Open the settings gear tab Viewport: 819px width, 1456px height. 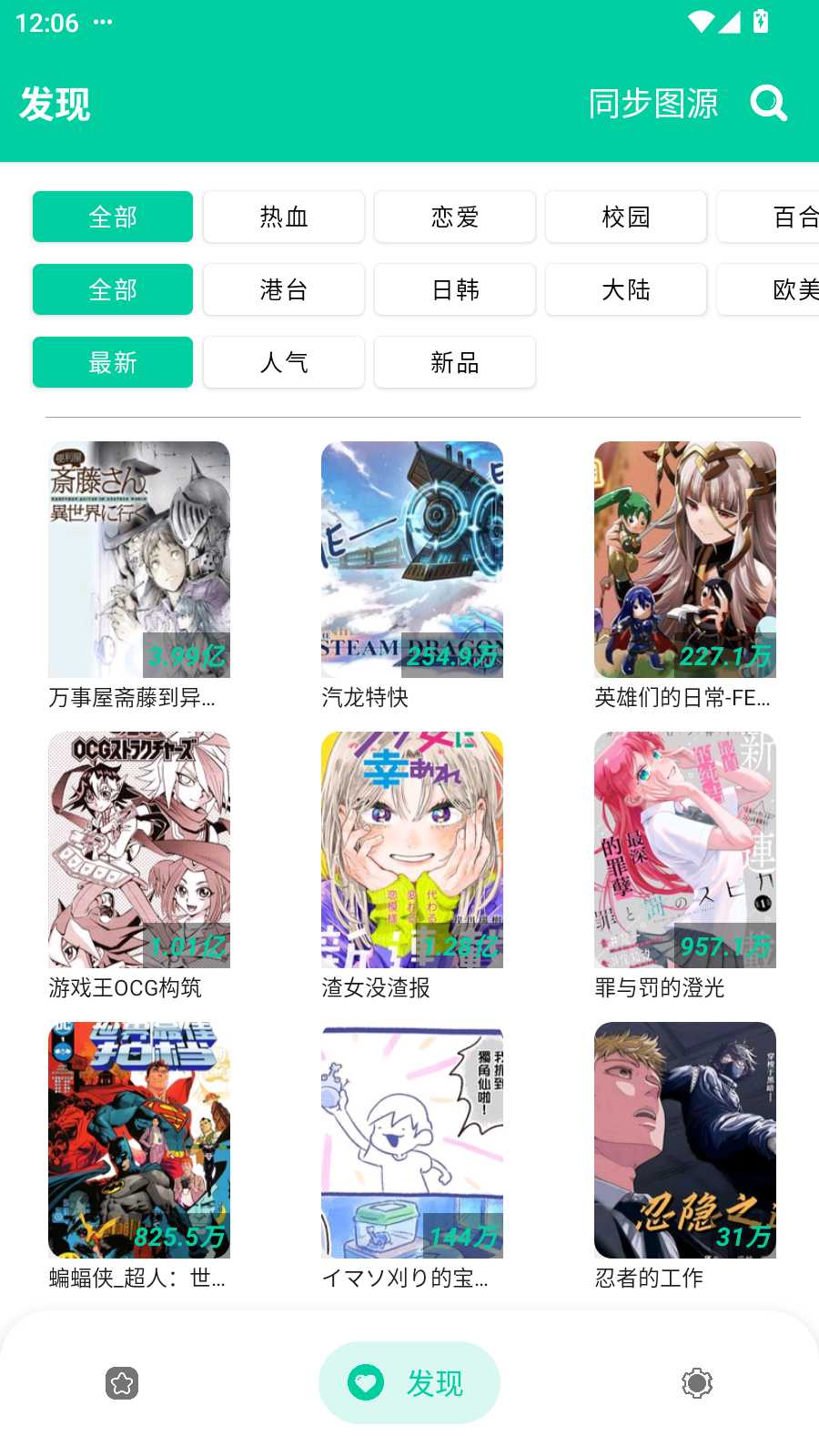[697, 1383]
